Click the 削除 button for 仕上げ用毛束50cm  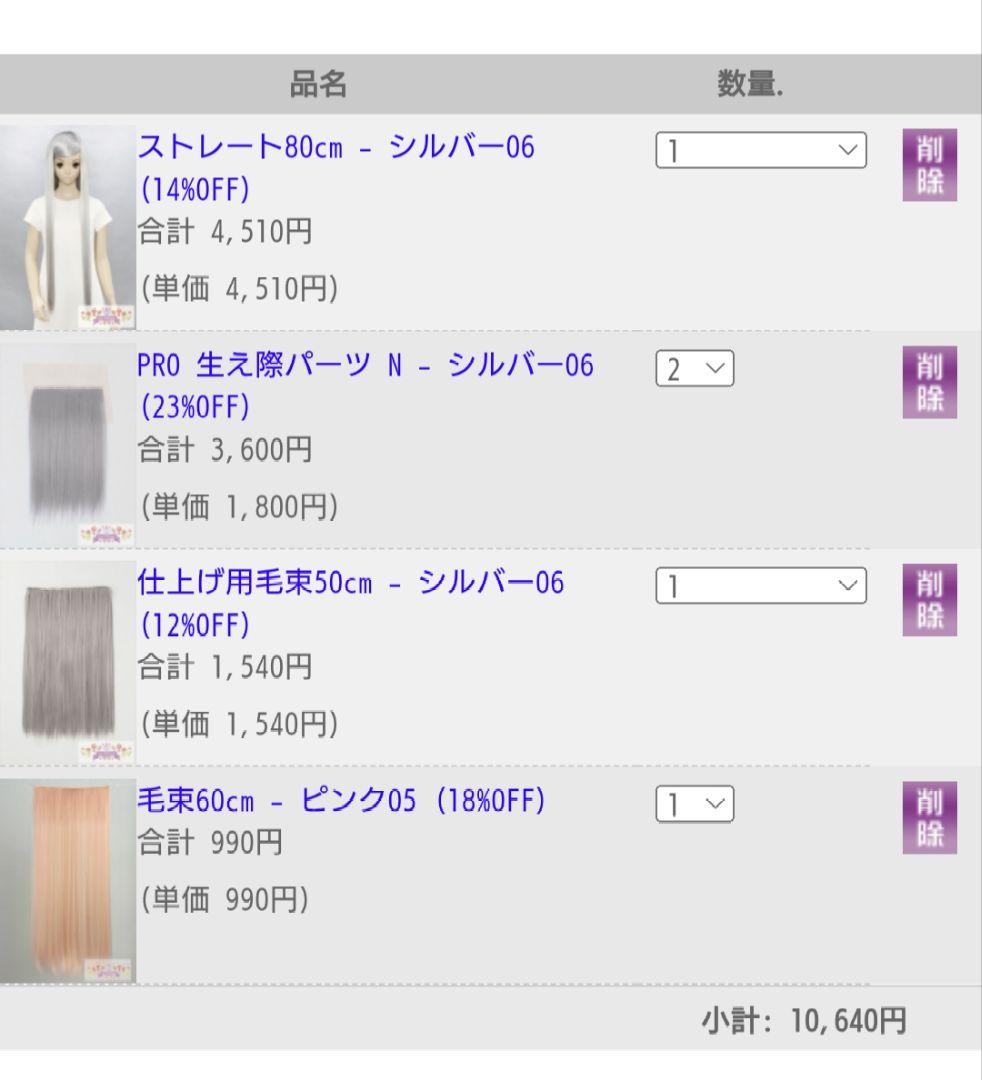(x=930, y=598)
